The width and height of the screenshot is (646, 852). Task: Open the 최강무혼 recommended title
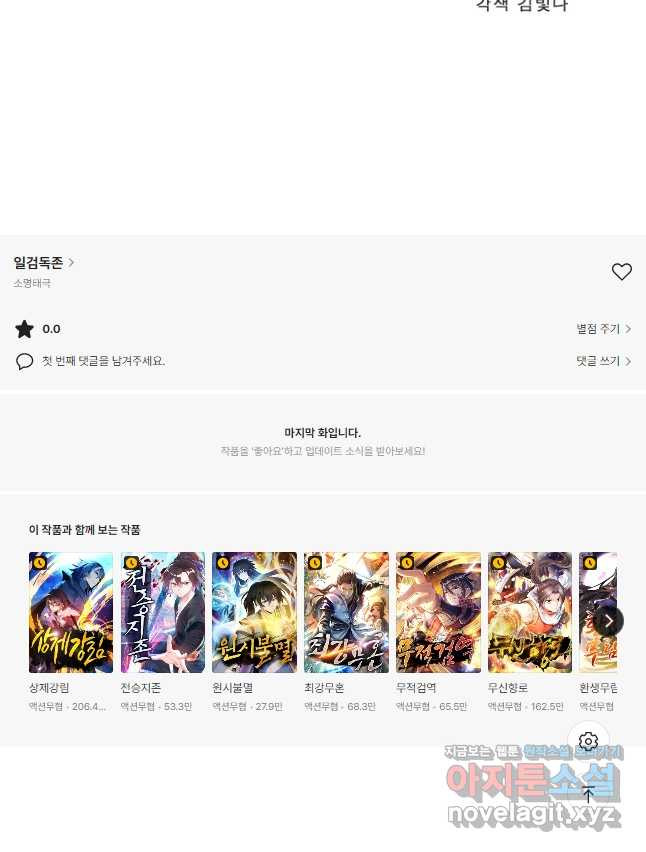346,612
